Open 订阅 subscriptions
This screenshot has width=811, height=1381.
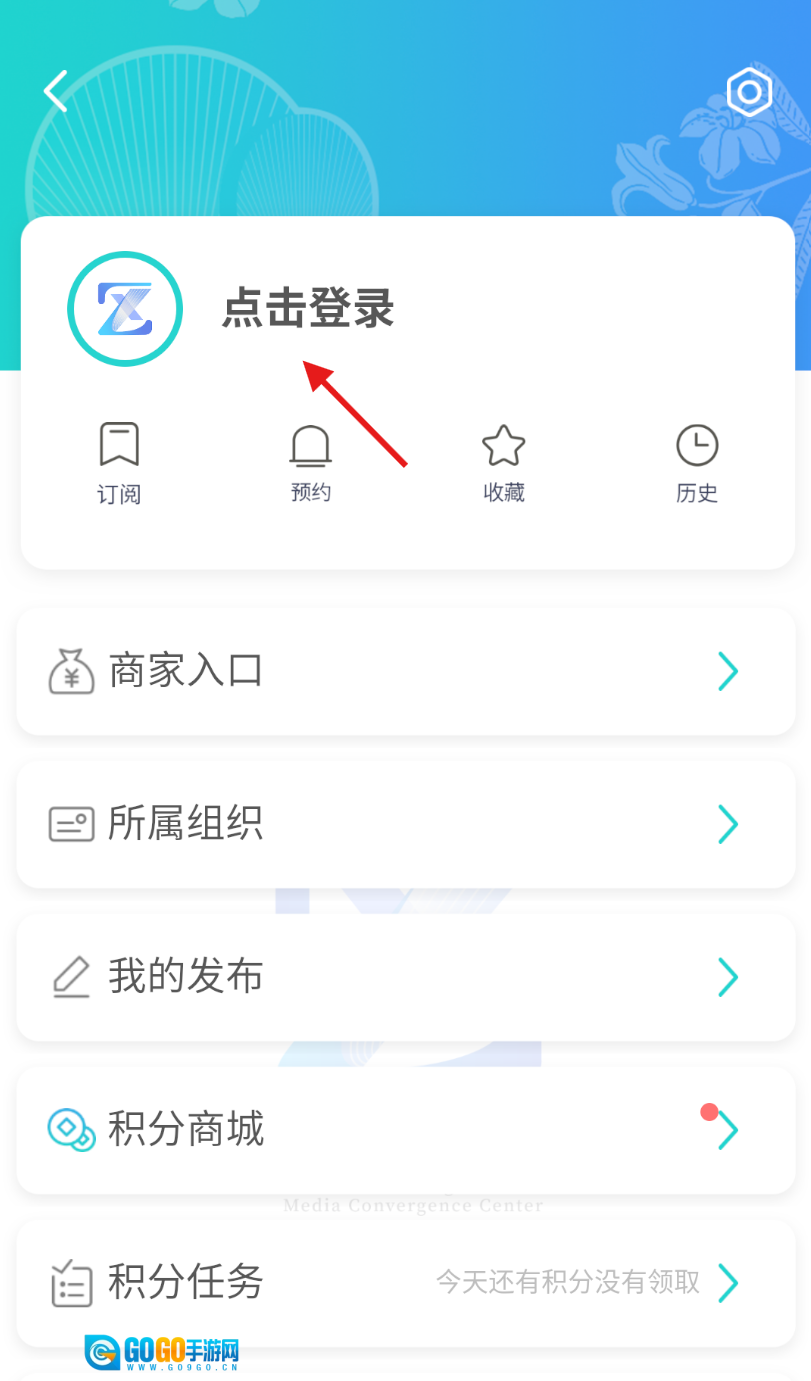(x=119, y=463)
